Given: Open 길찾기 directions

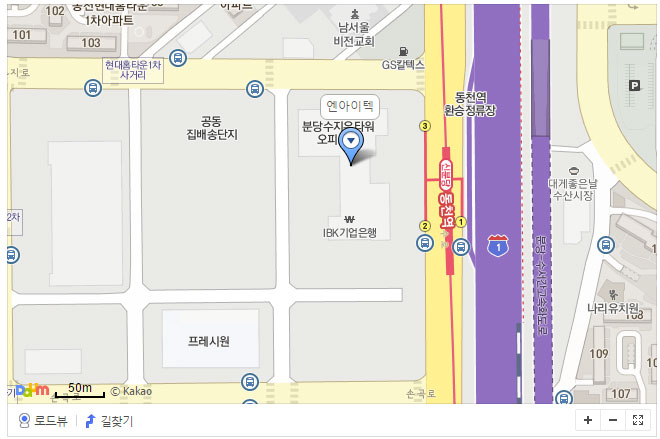Looking at the screenshot, I should (108, 421).
